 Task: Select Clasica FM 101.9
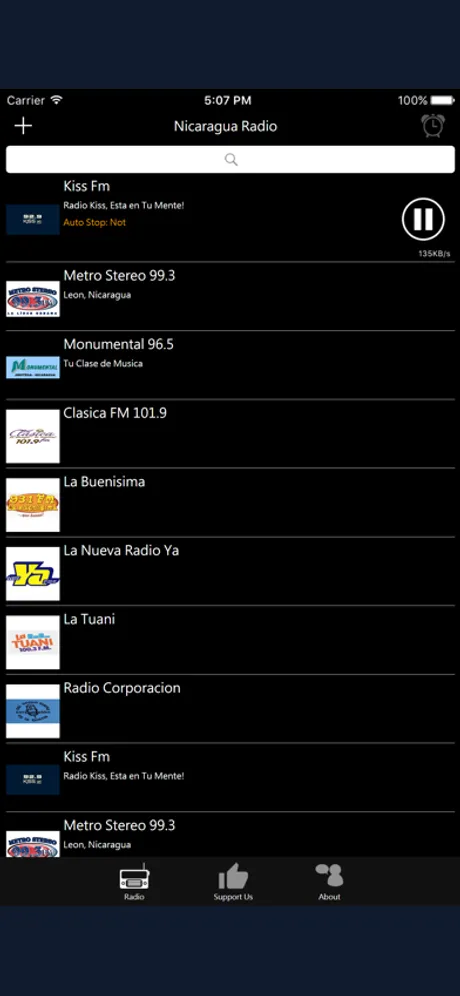[x=230, y=434]
